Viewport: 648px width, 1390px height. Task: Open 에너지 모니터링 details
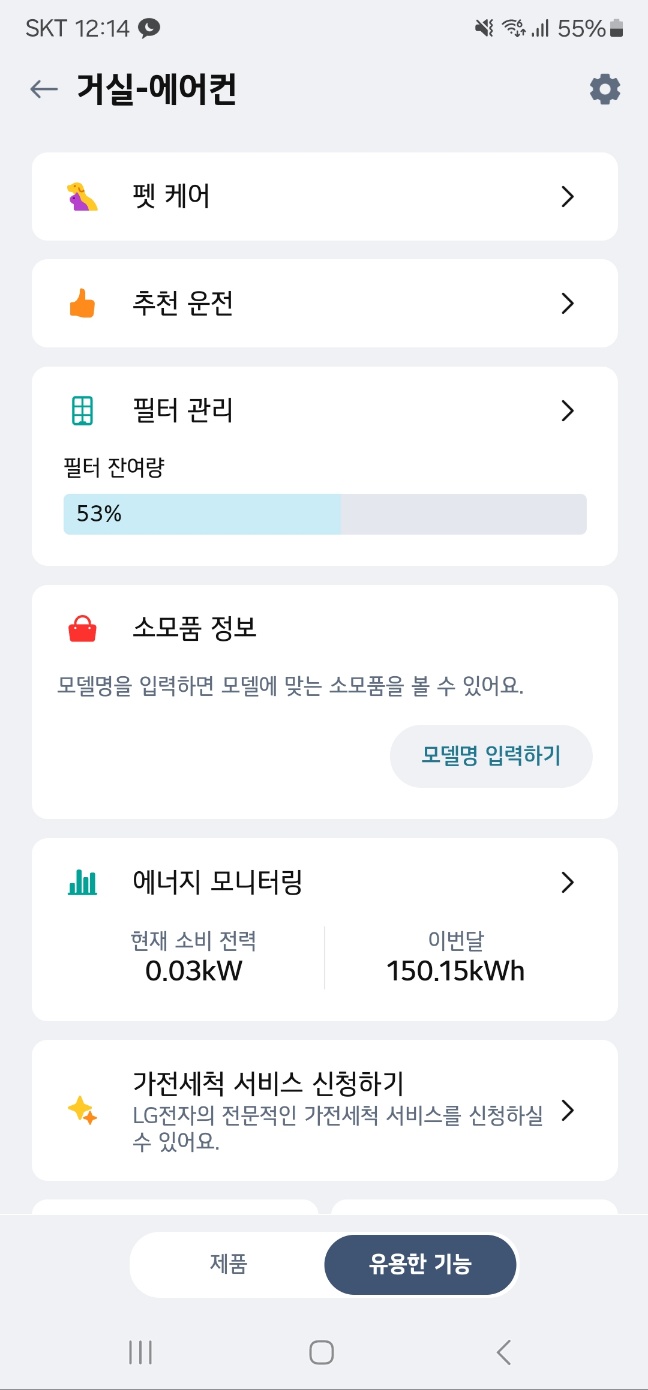coord(324,929)
